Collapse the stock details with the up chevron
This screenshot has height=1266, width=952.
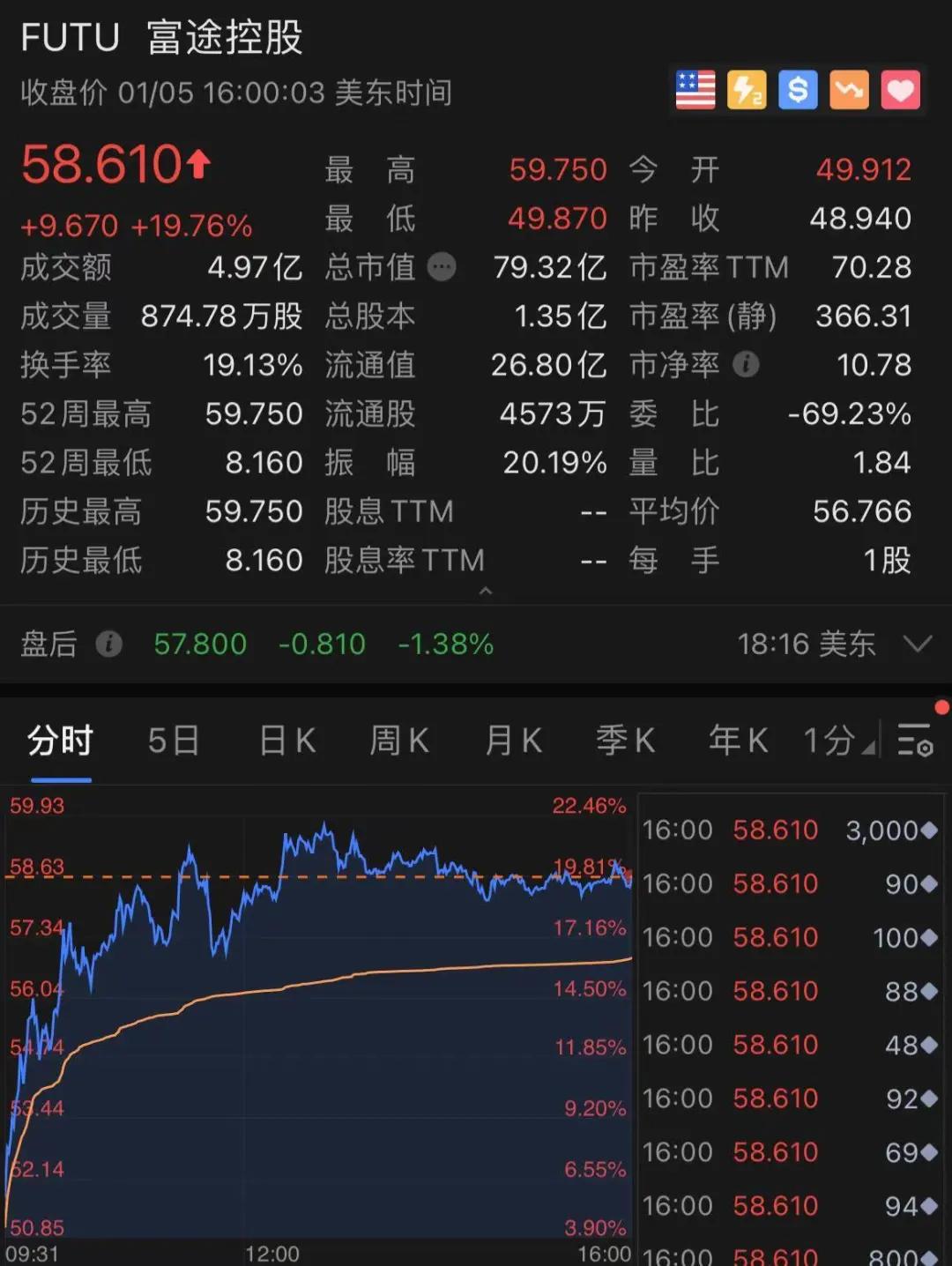point(485,592)
